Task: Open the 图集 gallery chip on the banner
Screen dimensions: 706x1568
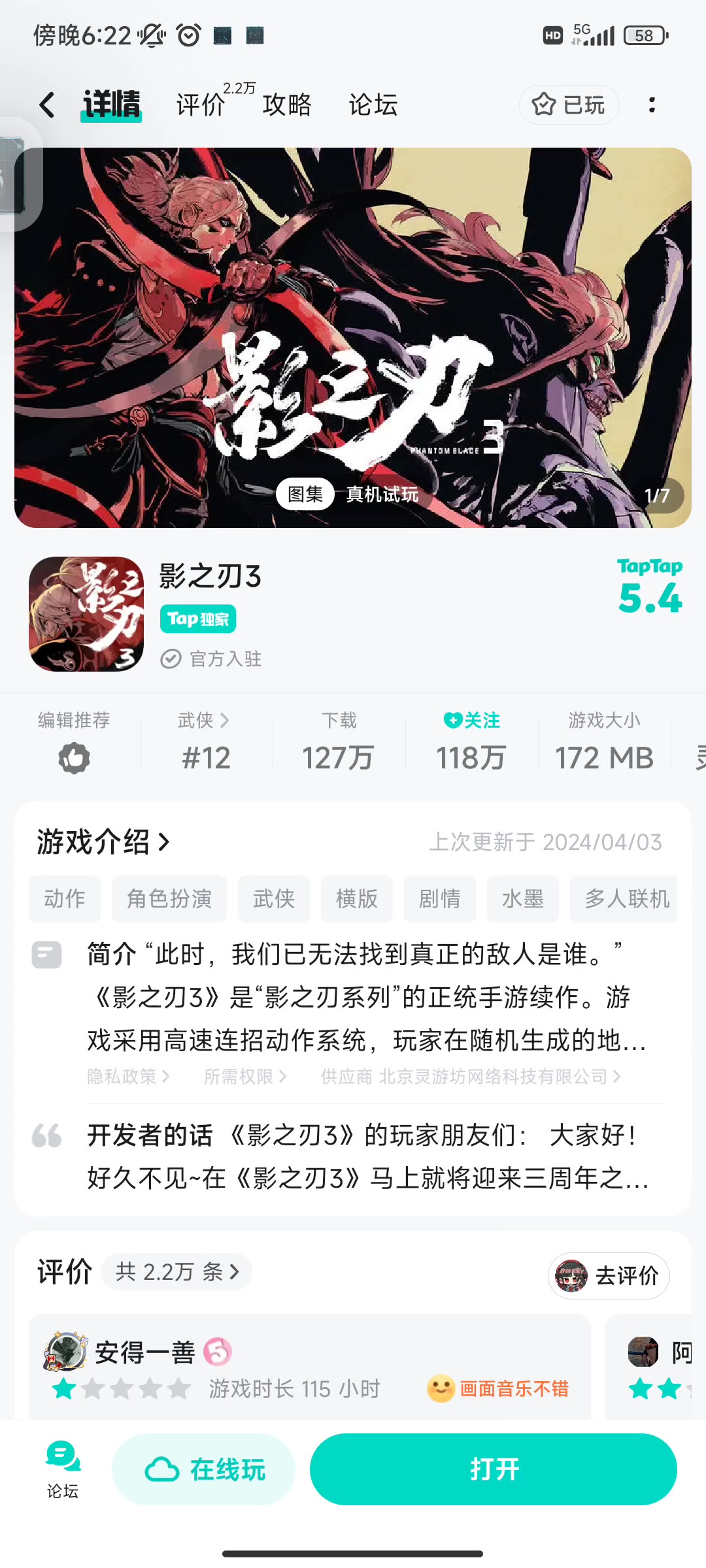Action: (x=305, y=494)
